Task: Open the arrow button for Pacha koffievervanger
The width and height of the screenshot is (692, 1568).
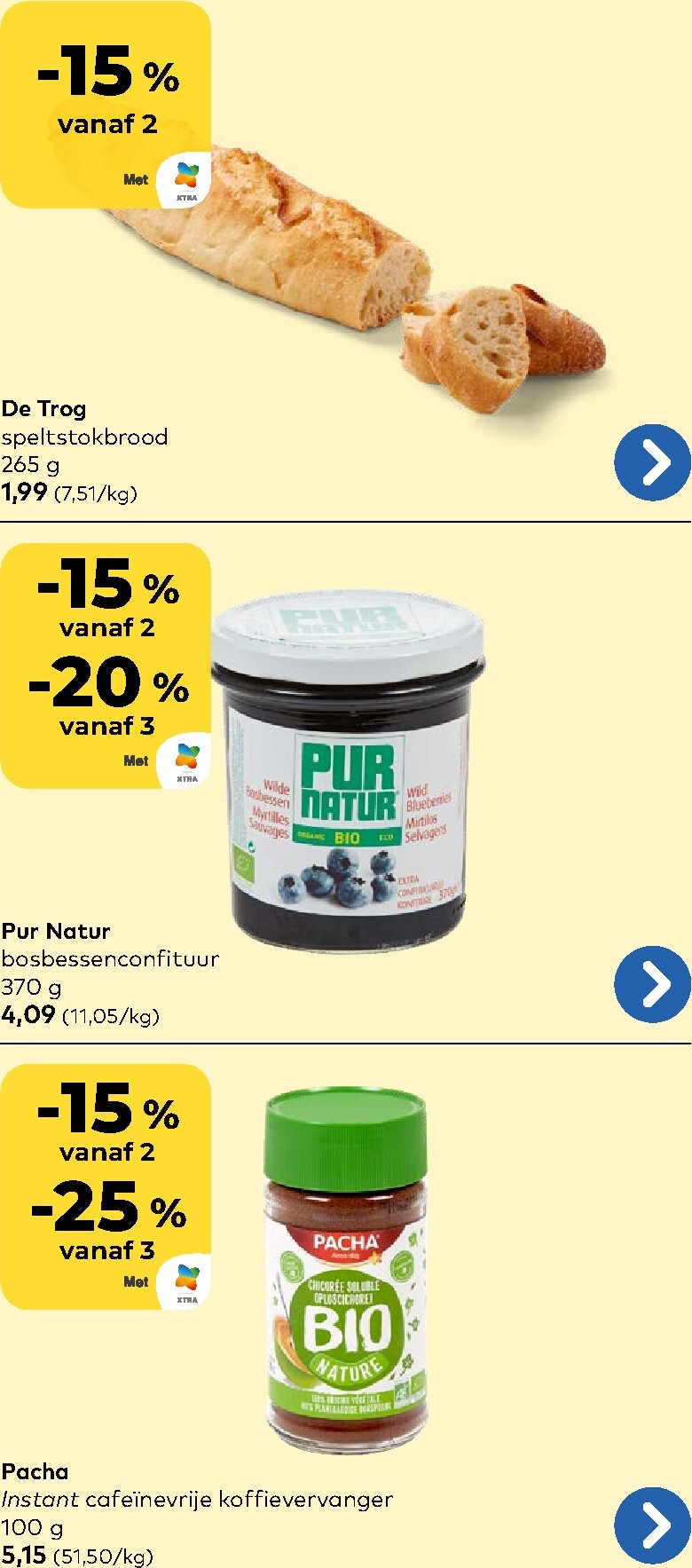Action: pyautogui.click(x=653, y=1525)
